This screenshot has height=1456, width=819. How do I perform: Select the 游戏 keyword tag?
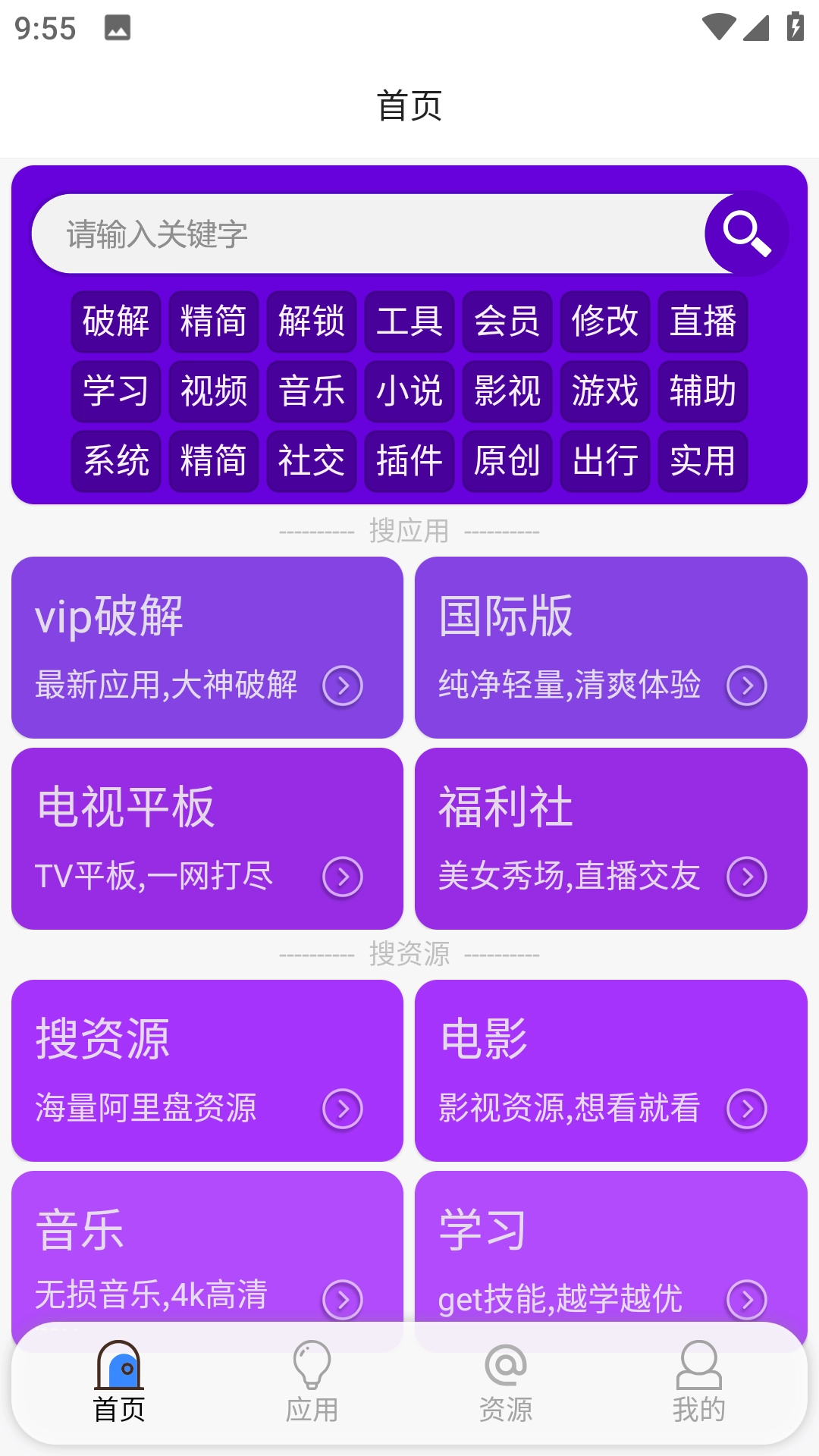point(604,392)
